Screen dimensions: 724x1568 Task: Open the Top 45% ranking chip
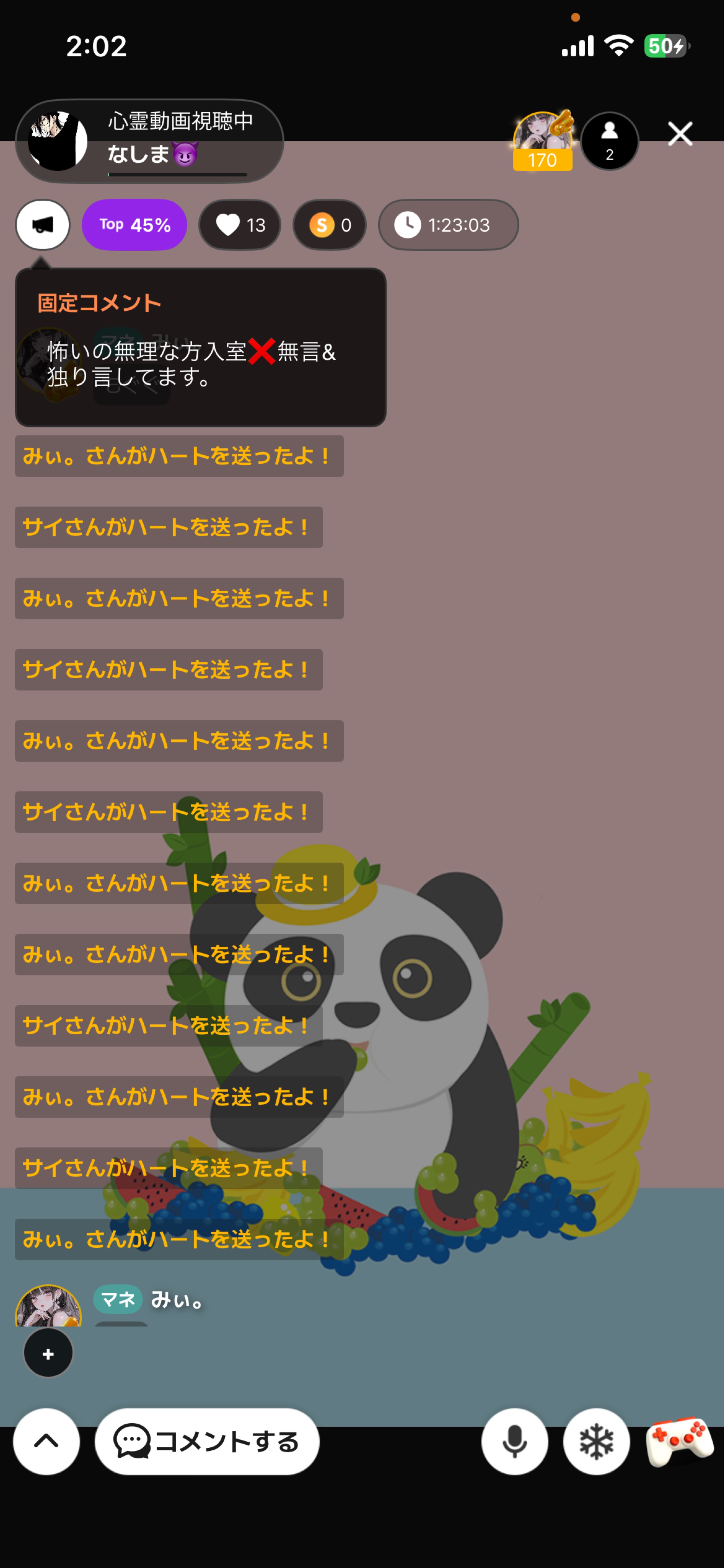(135, 225)
